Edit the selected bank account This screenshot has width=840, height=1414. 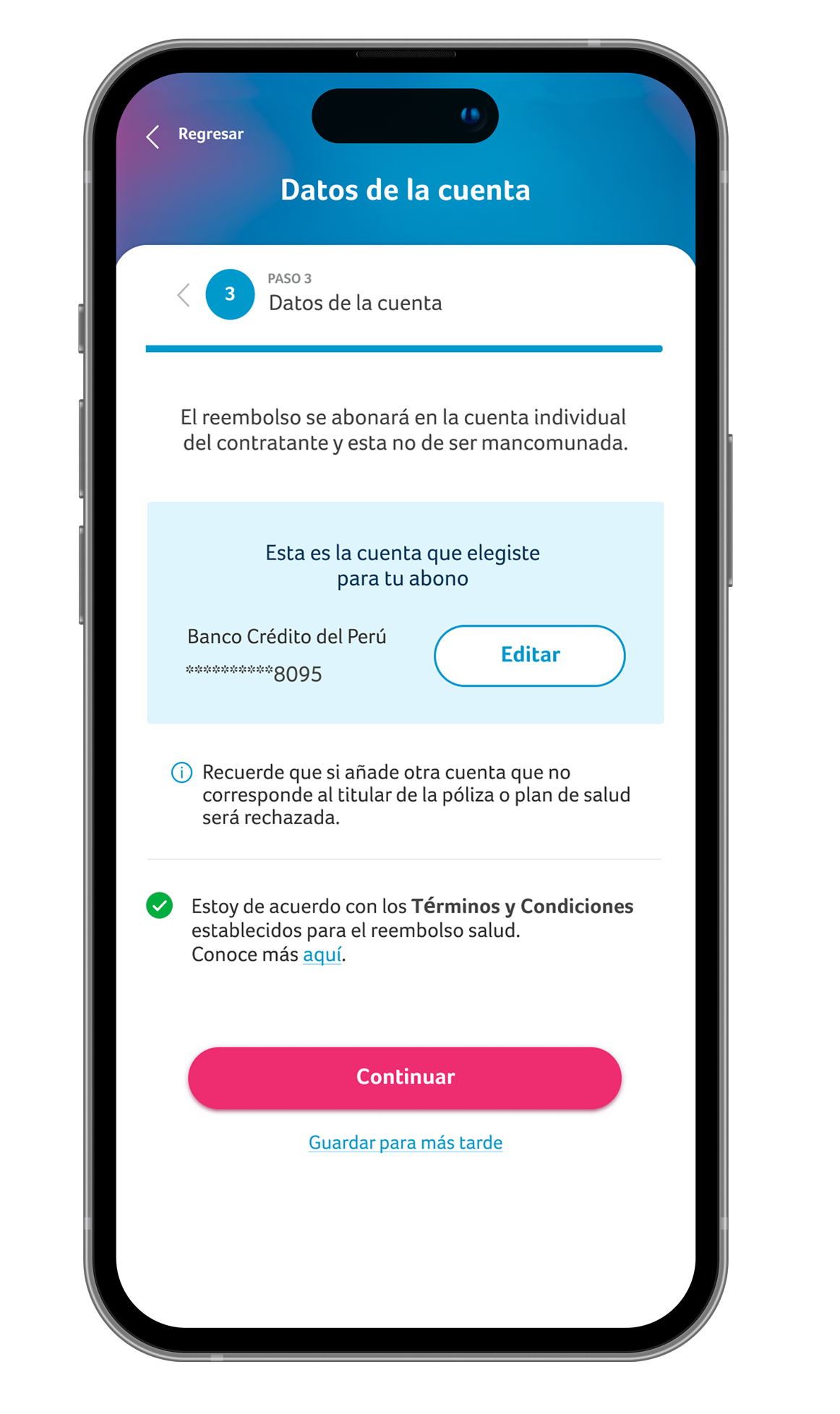(529, 655)
